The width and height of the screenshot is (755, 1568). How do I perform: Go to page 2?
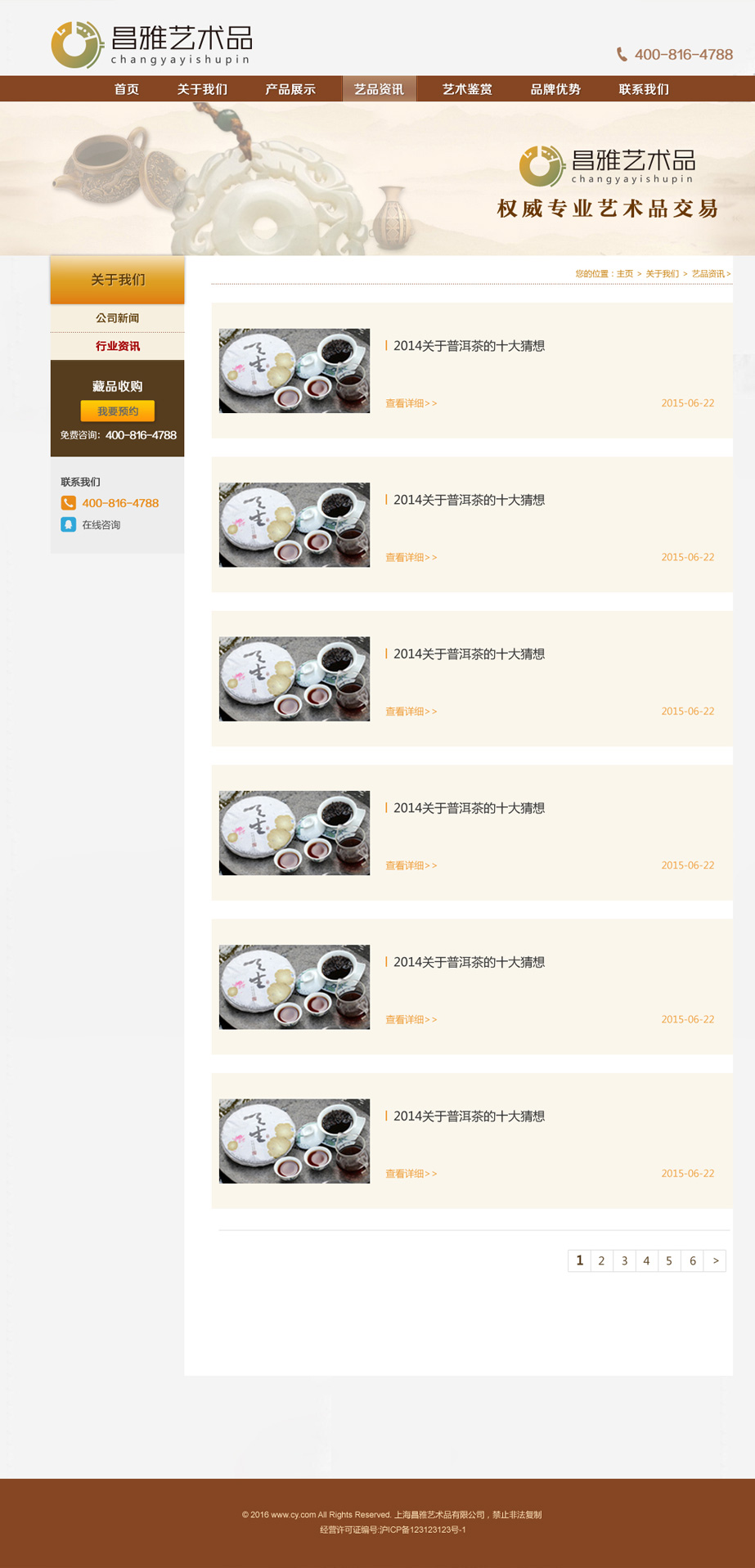601,1260
